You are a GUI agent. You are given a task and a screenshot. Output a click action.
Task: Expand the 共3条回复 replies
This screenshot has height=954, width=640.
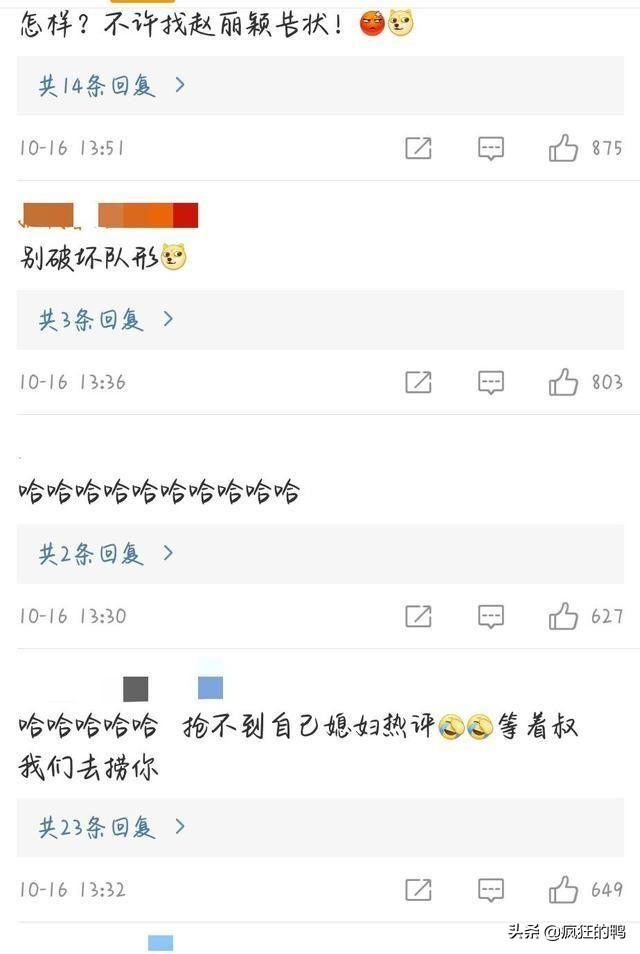(x=106, y=320)
